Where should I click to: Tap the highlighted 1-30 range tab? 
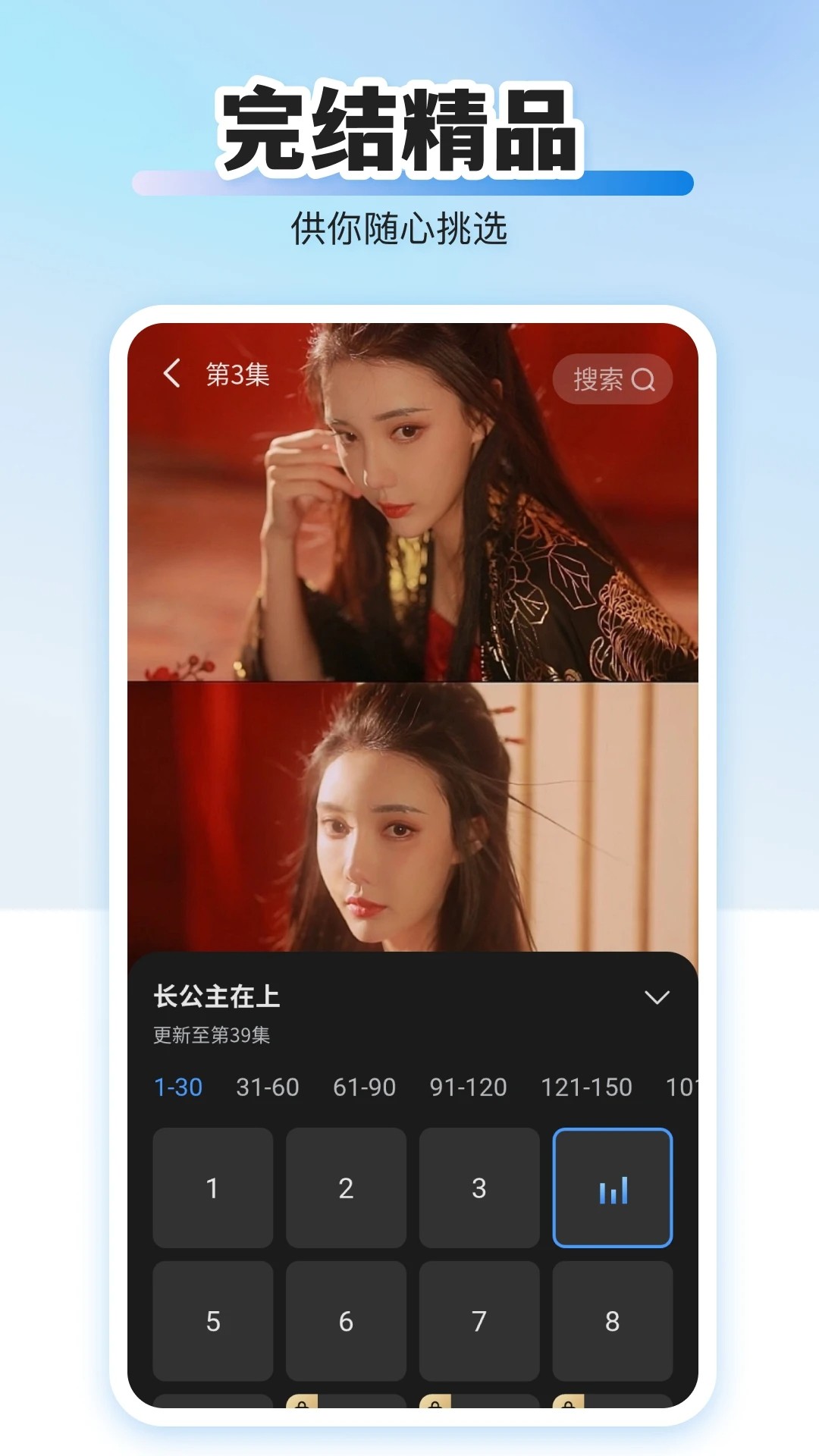coord(179,1087)
